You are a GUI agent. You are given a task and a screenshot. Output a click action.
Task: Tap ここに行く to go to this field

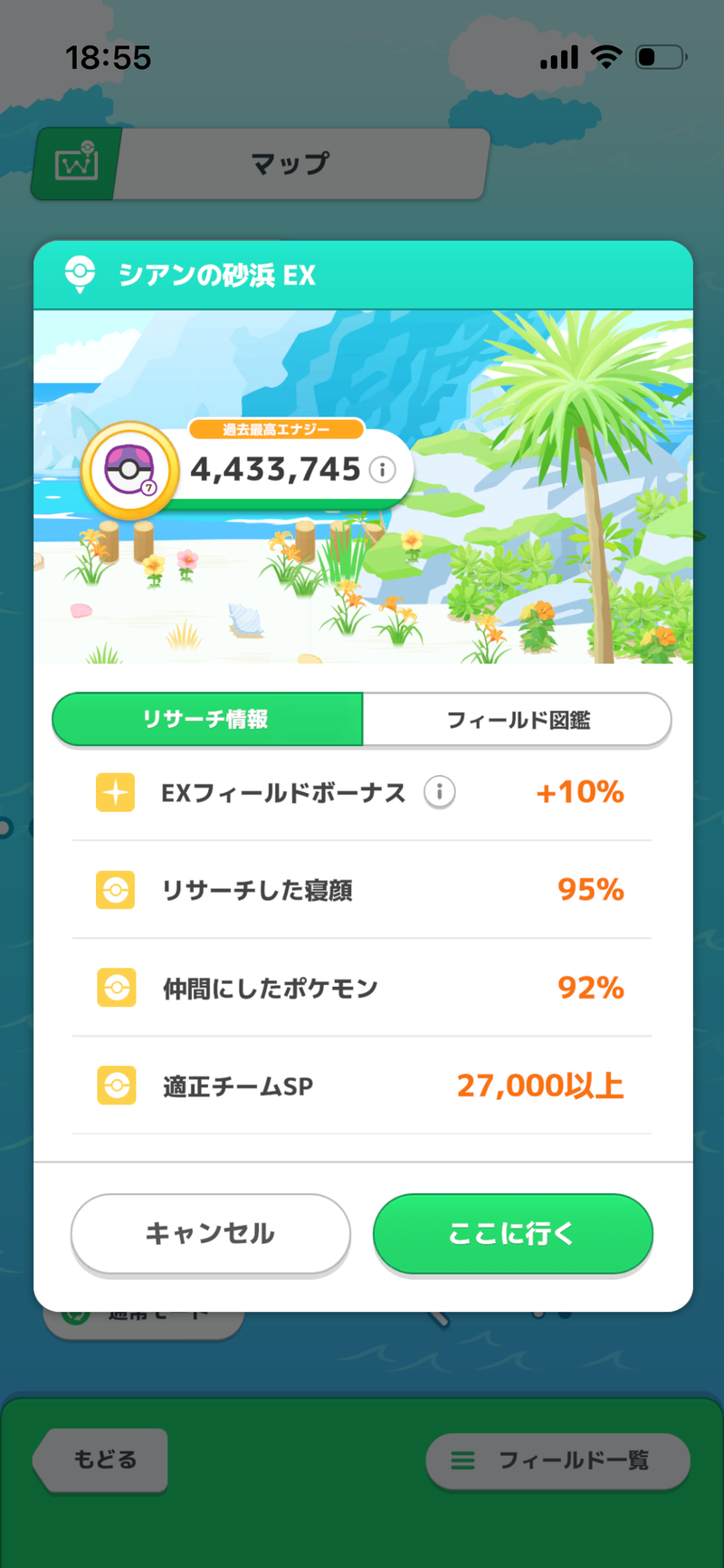pyautogui.click(x=513, y=1233)
